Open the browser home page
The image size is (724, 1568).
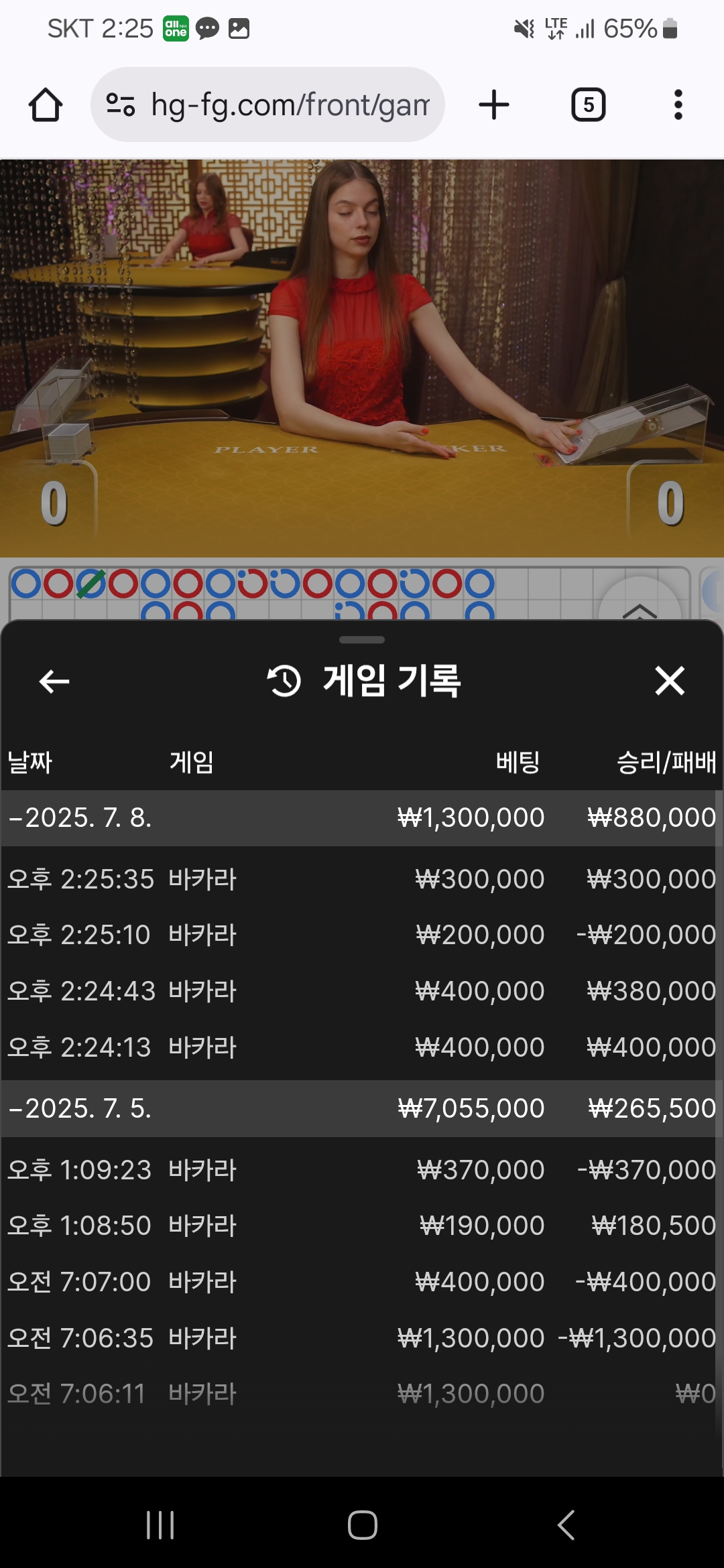point(46,105)
